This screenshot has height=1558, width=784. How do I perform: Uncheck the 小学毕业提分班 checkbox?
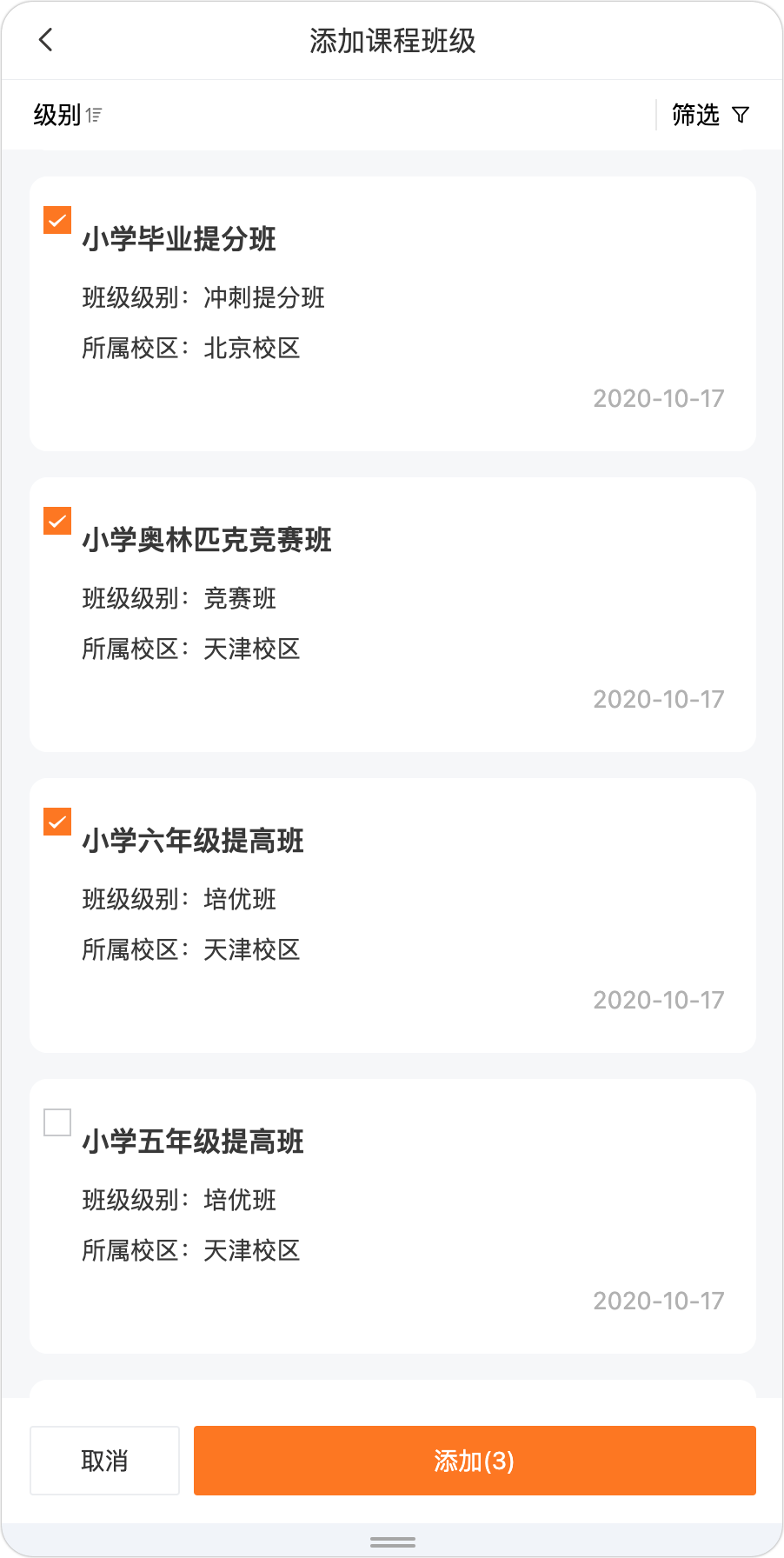point(57,221)
